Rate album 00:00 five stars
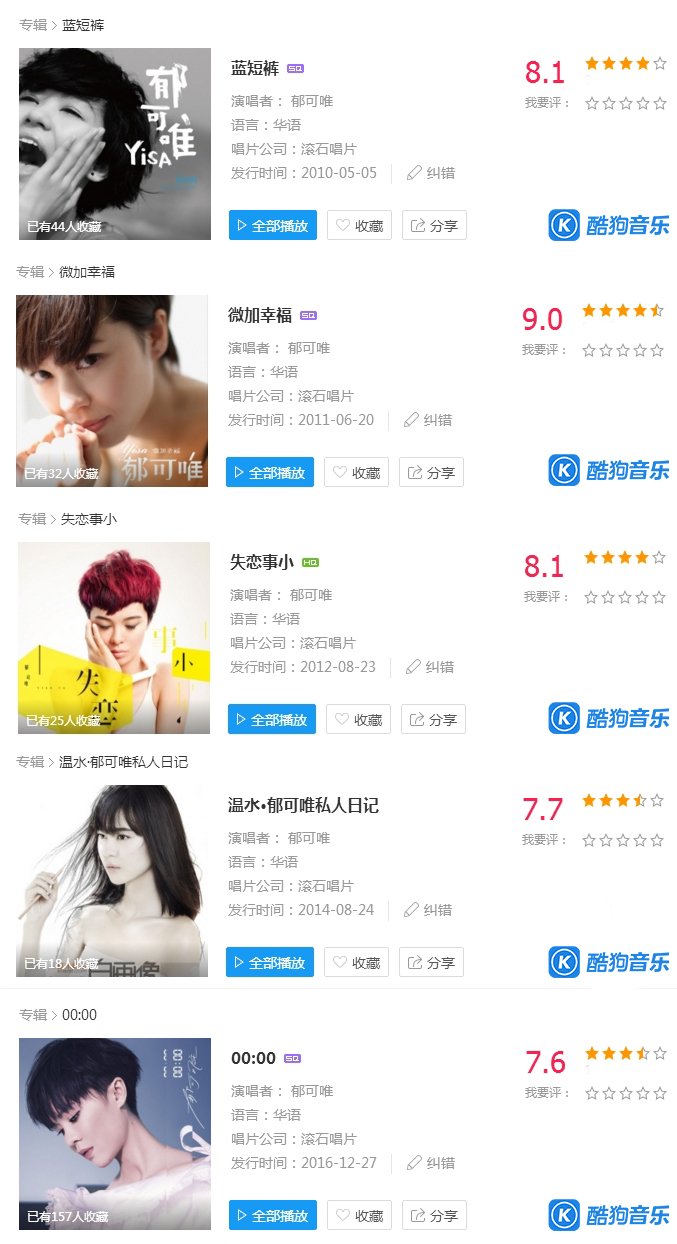The width and height of the screenshot is (677, 1244). [x=660, y=1094]
